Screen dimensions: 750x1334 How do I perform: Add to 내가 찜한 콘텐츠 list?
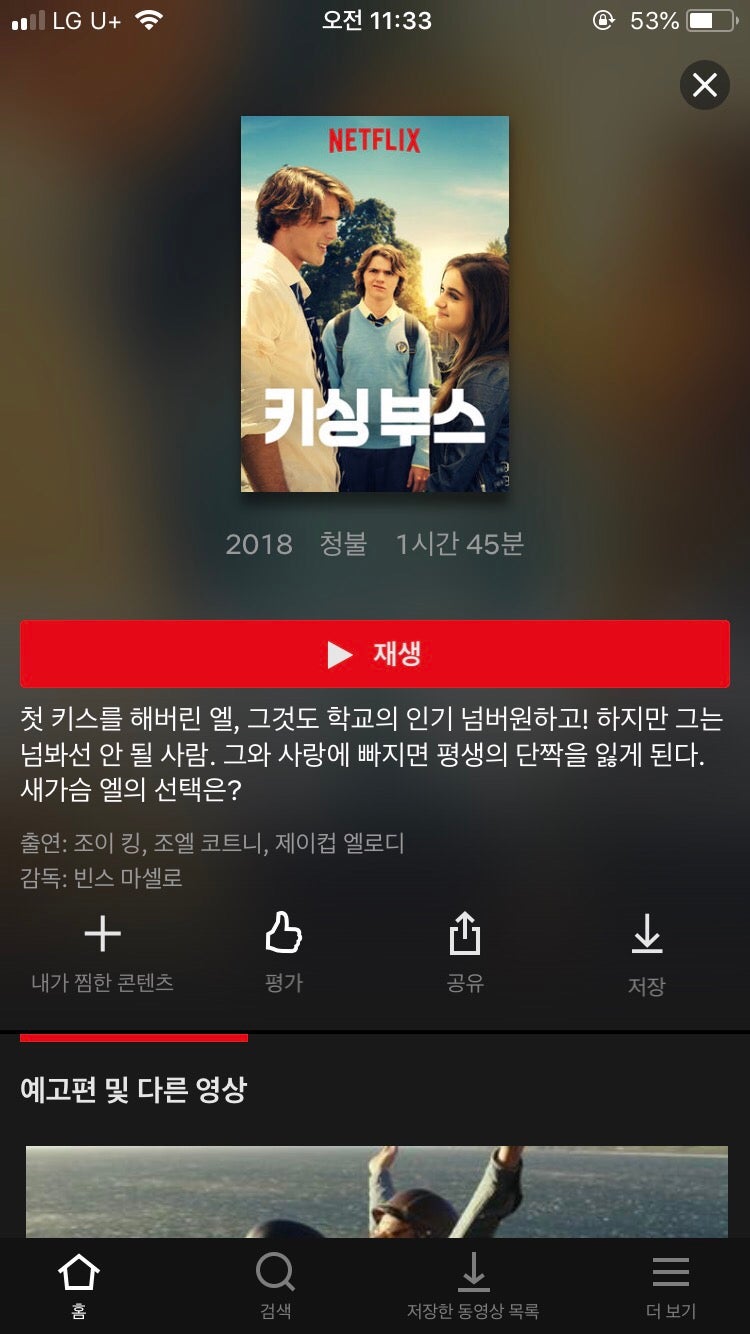[x=102, y=953]
